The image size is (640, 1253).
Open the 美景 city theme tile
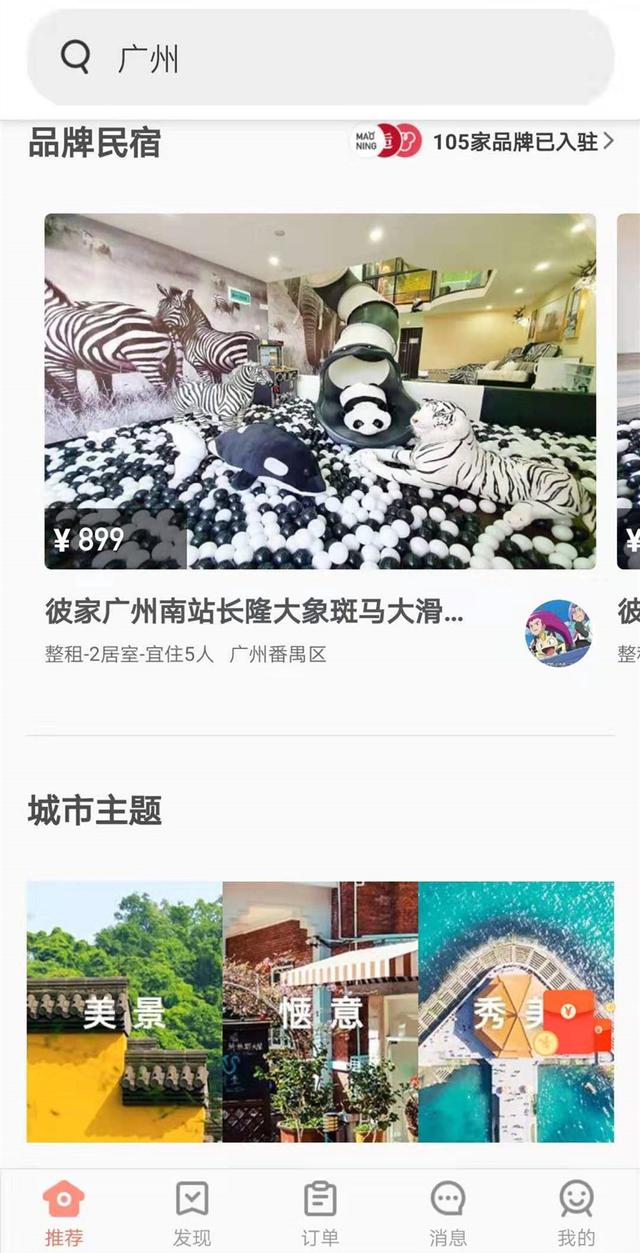pos(124,1012)
